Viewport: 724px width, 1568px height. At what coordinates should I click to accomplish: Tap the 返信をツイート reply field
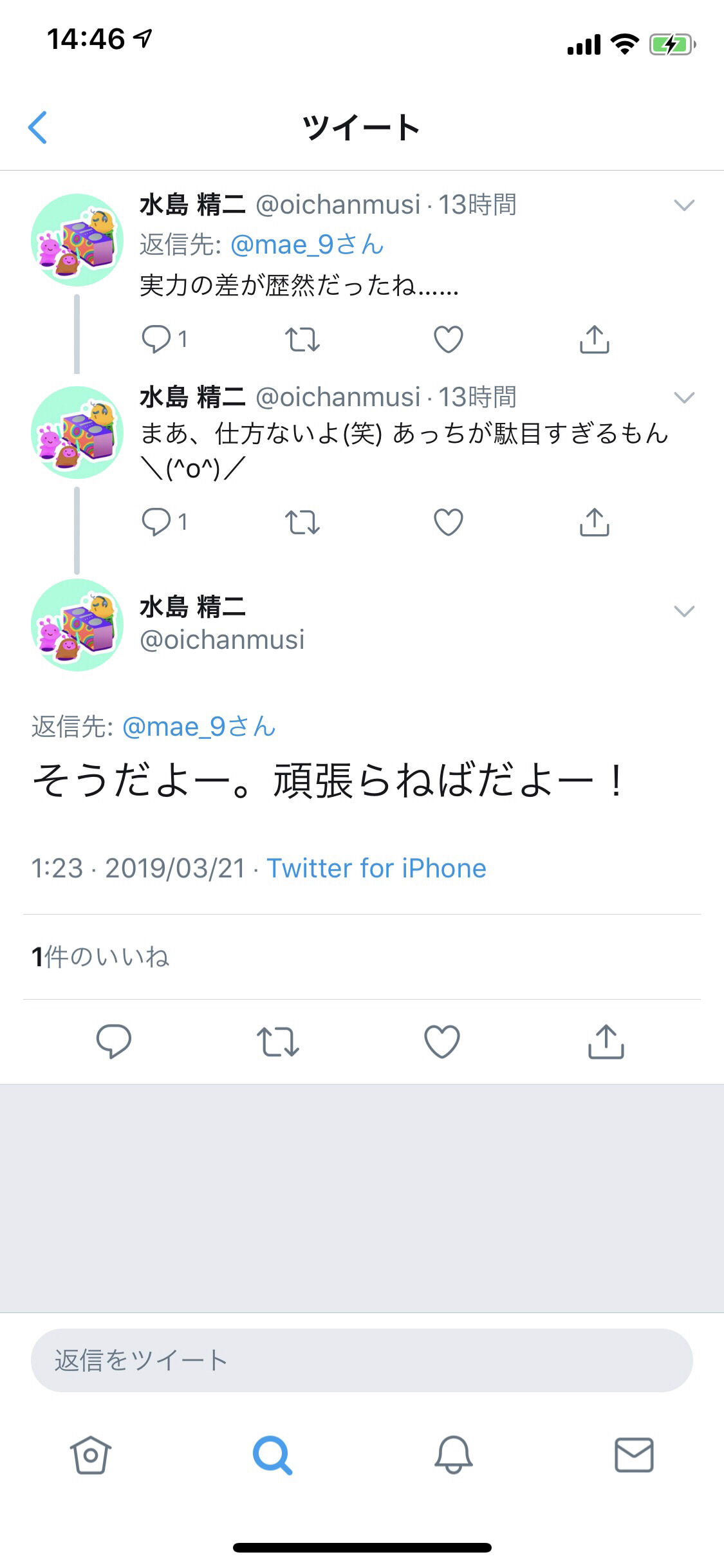click(362, 1360)
